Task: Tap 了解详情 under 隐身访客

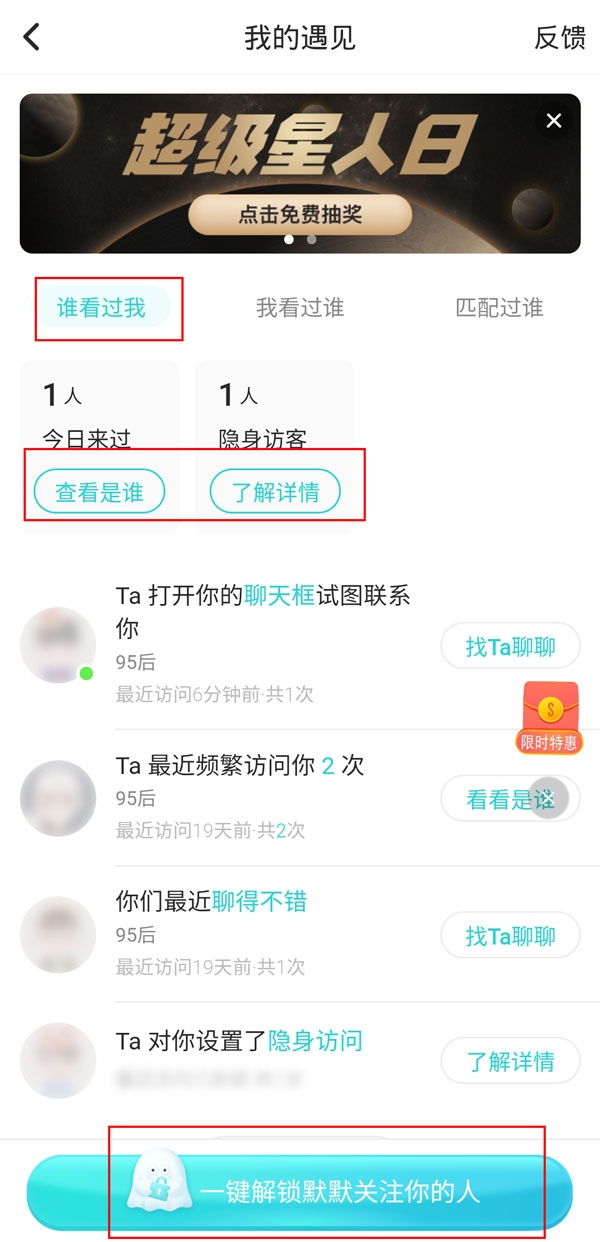Action: tap(275, 493)
